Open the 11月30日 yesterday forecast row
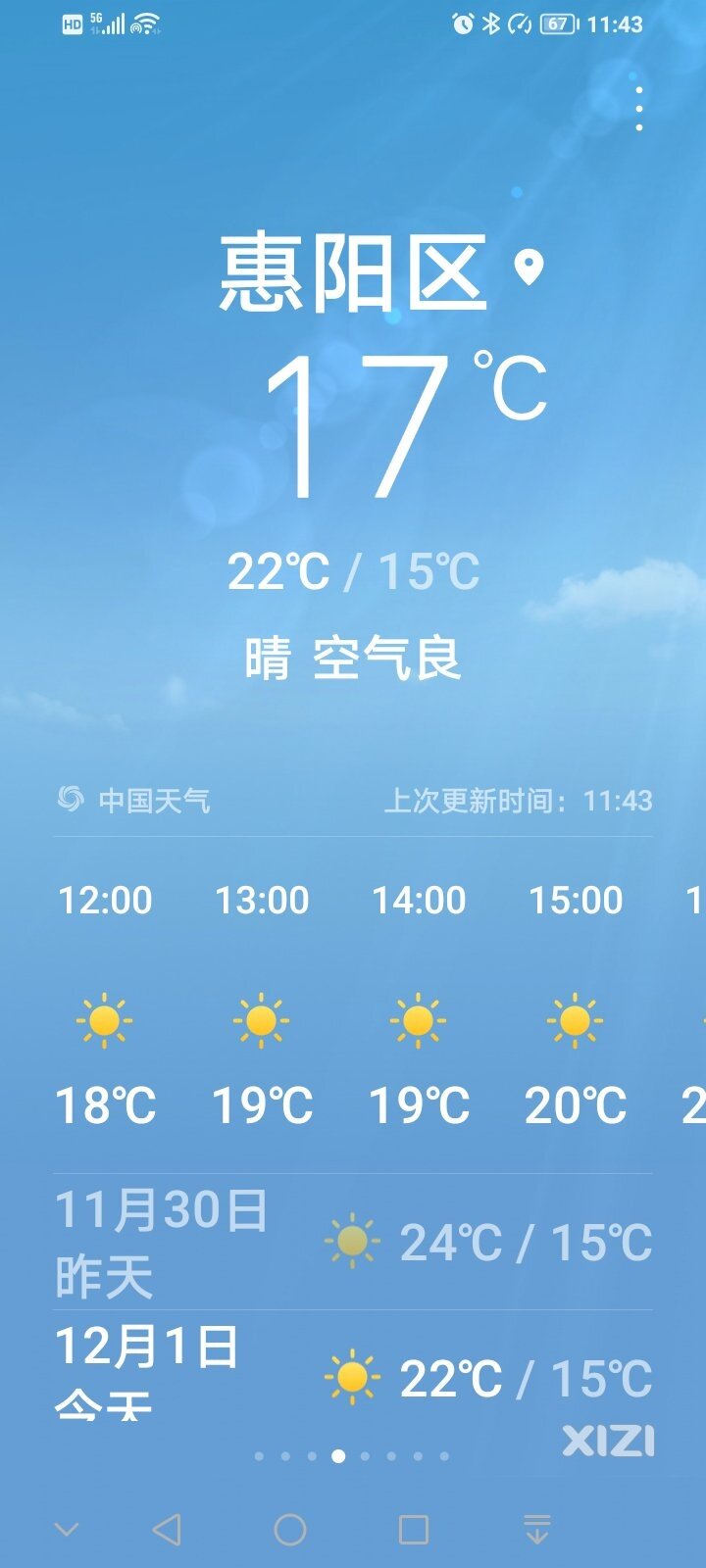Image resolution: width=706 pixels, height=1568 pixels. pyautogui.click(x=353, y=1243)
